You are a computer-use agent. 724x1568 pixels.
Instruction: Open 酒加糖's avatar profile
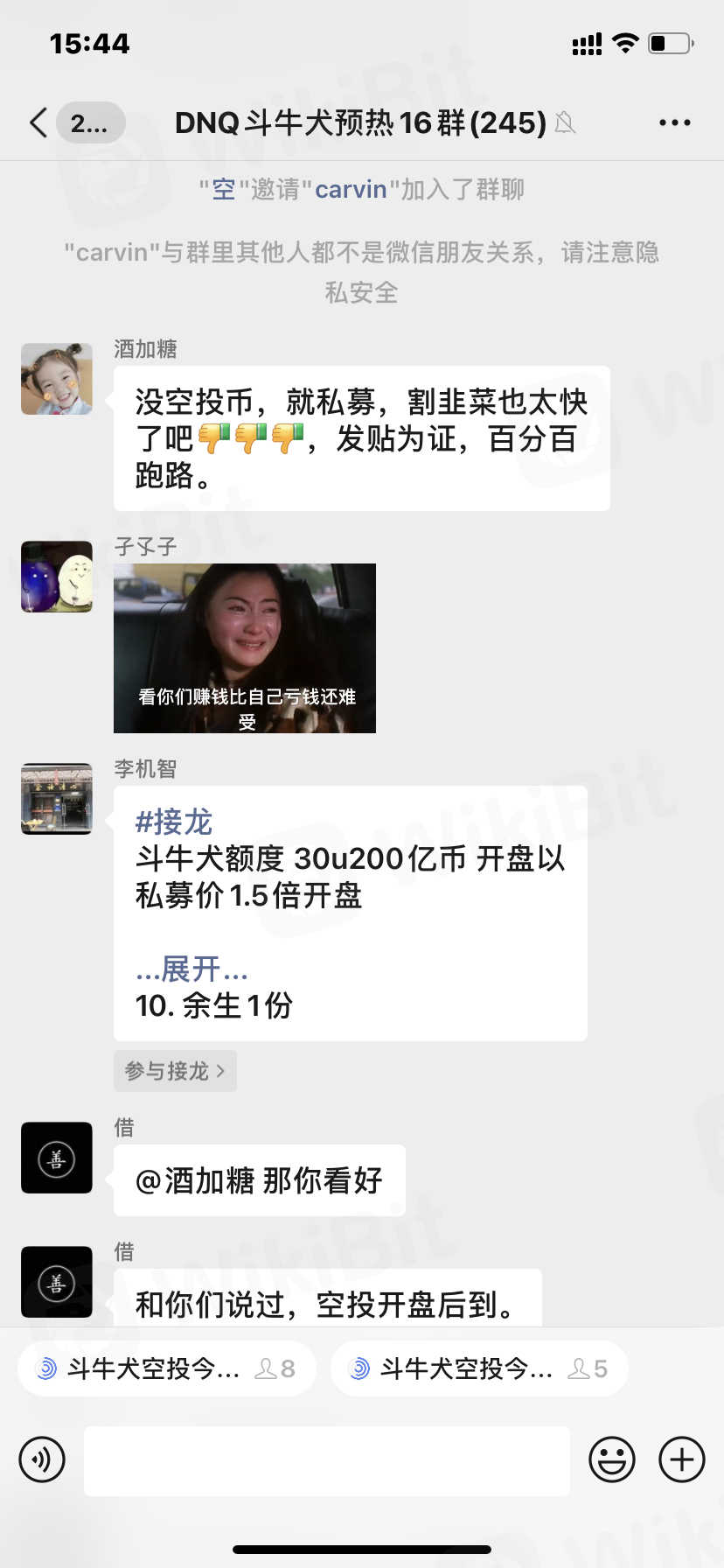(57, 379)
